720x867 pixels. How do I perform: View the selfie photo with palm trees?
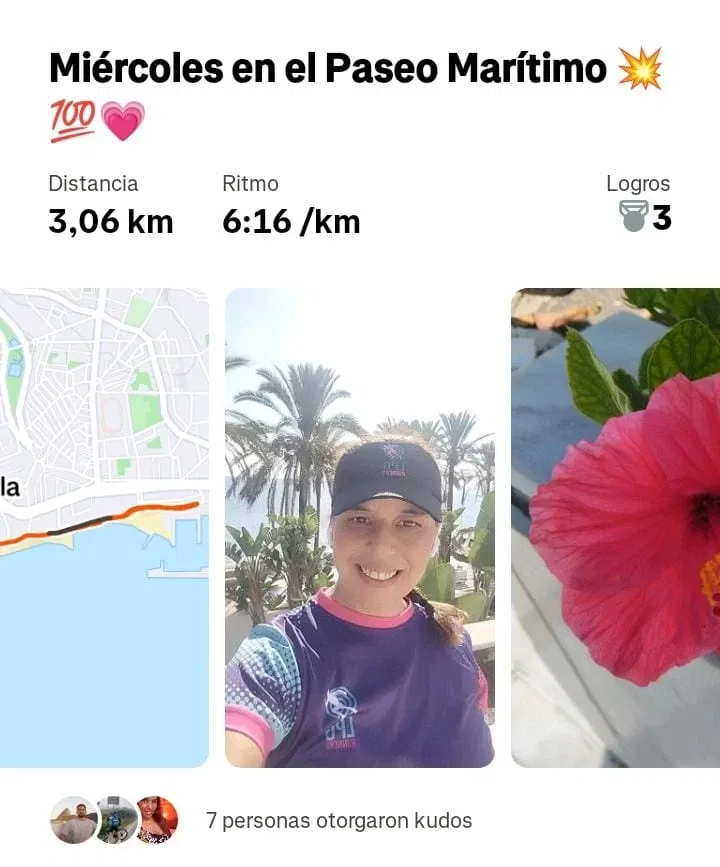(360, 528)
